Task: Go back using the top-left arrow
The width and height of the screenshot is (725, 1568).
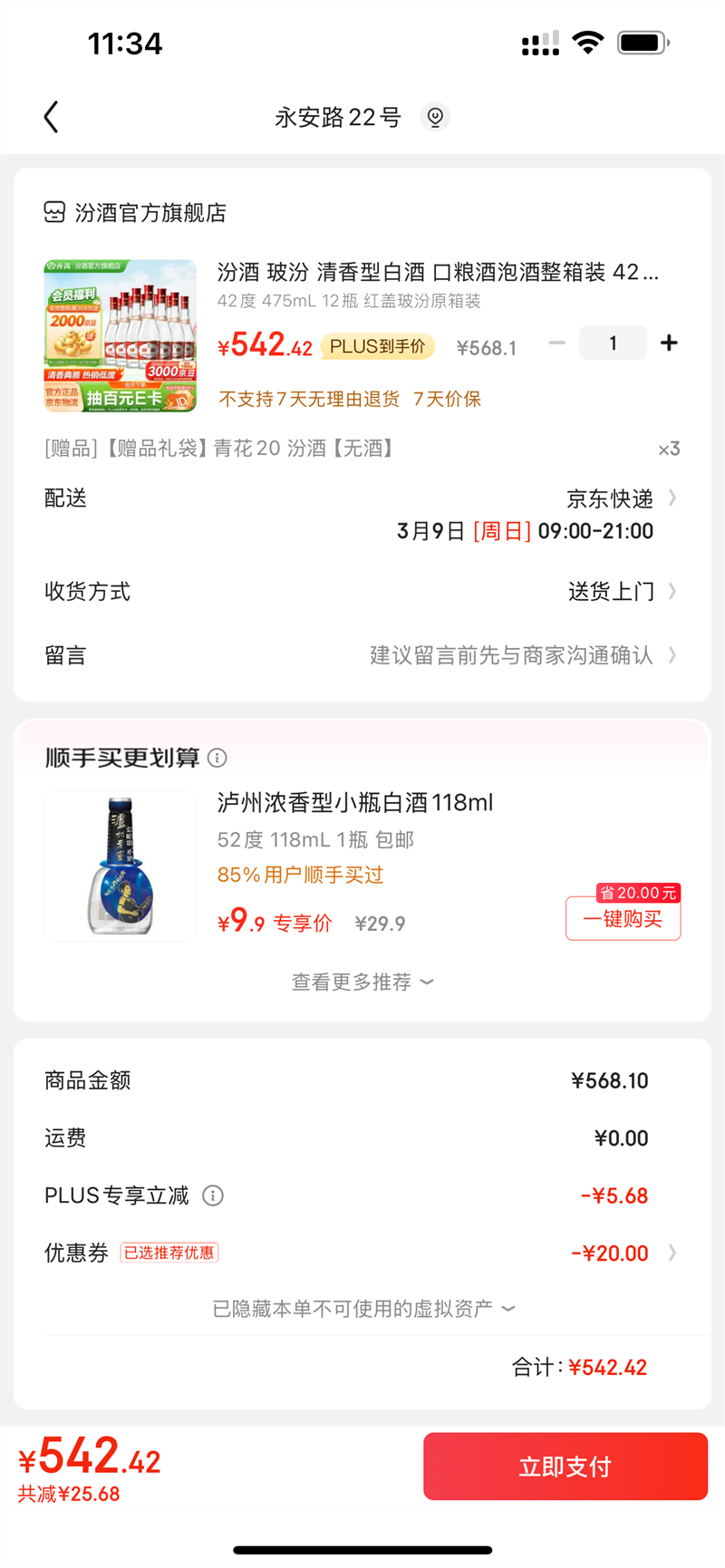Action: (52, 117)
